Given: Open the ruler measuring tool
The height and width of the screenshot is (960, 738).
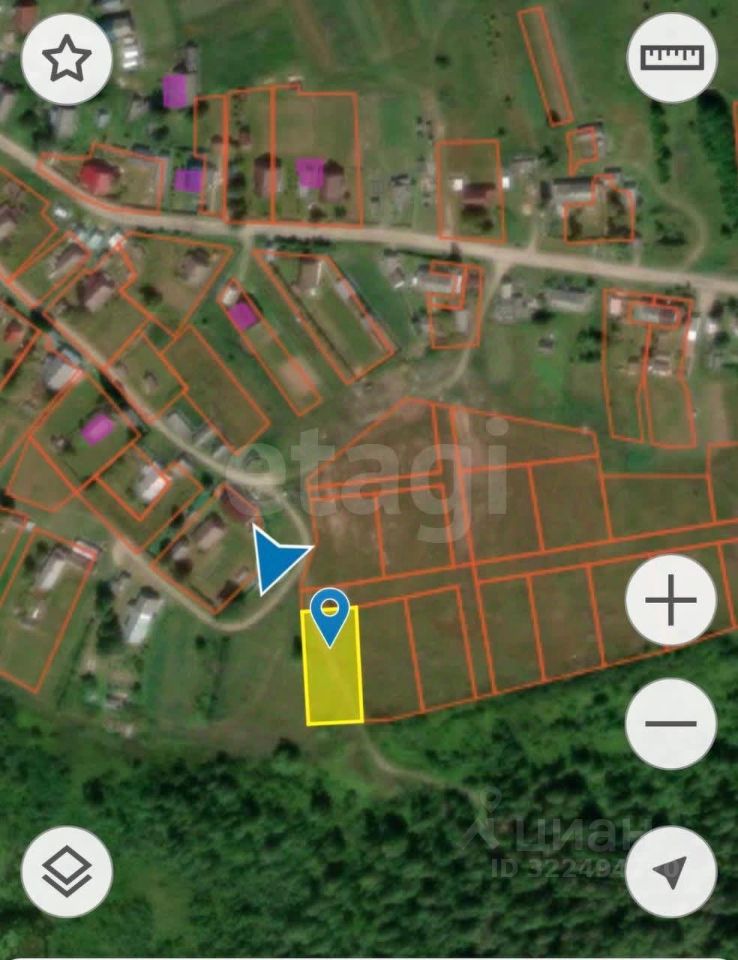Looking at the screenshot, I should pyautogui.click(x=672, y=58).
